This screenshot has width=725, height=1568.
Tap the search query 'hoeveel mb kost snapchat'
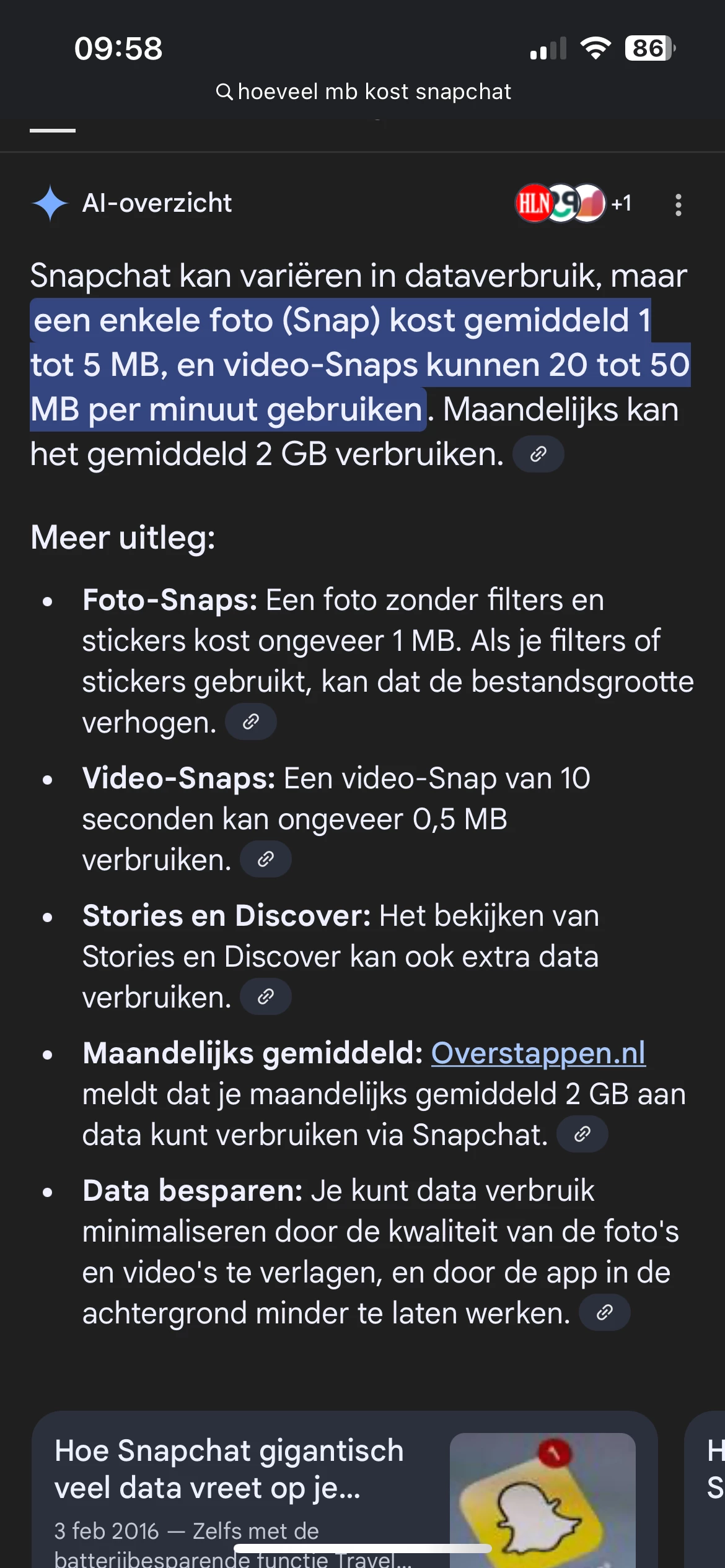(x=364, y=92)
